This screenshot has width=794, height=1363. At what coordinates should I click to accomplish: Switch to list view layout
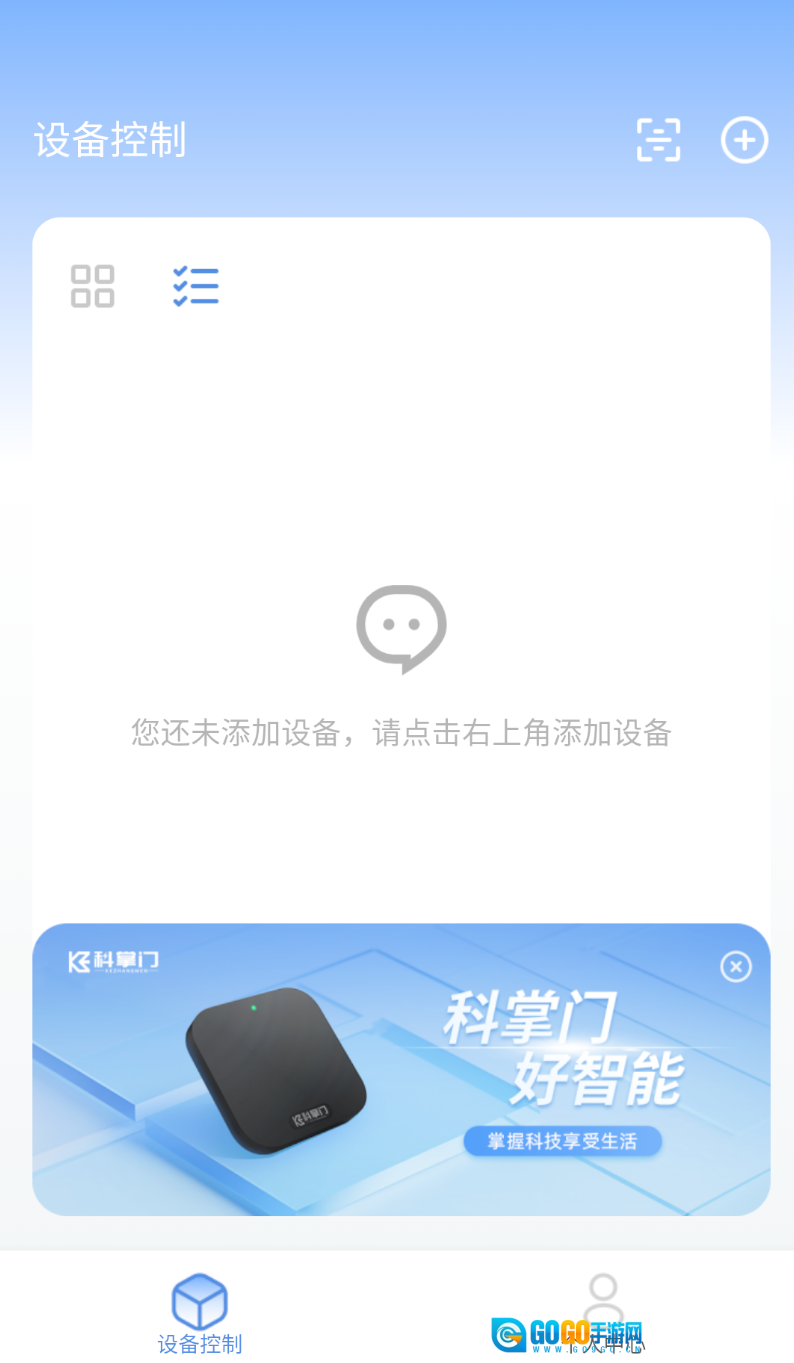tap(196, 286)
